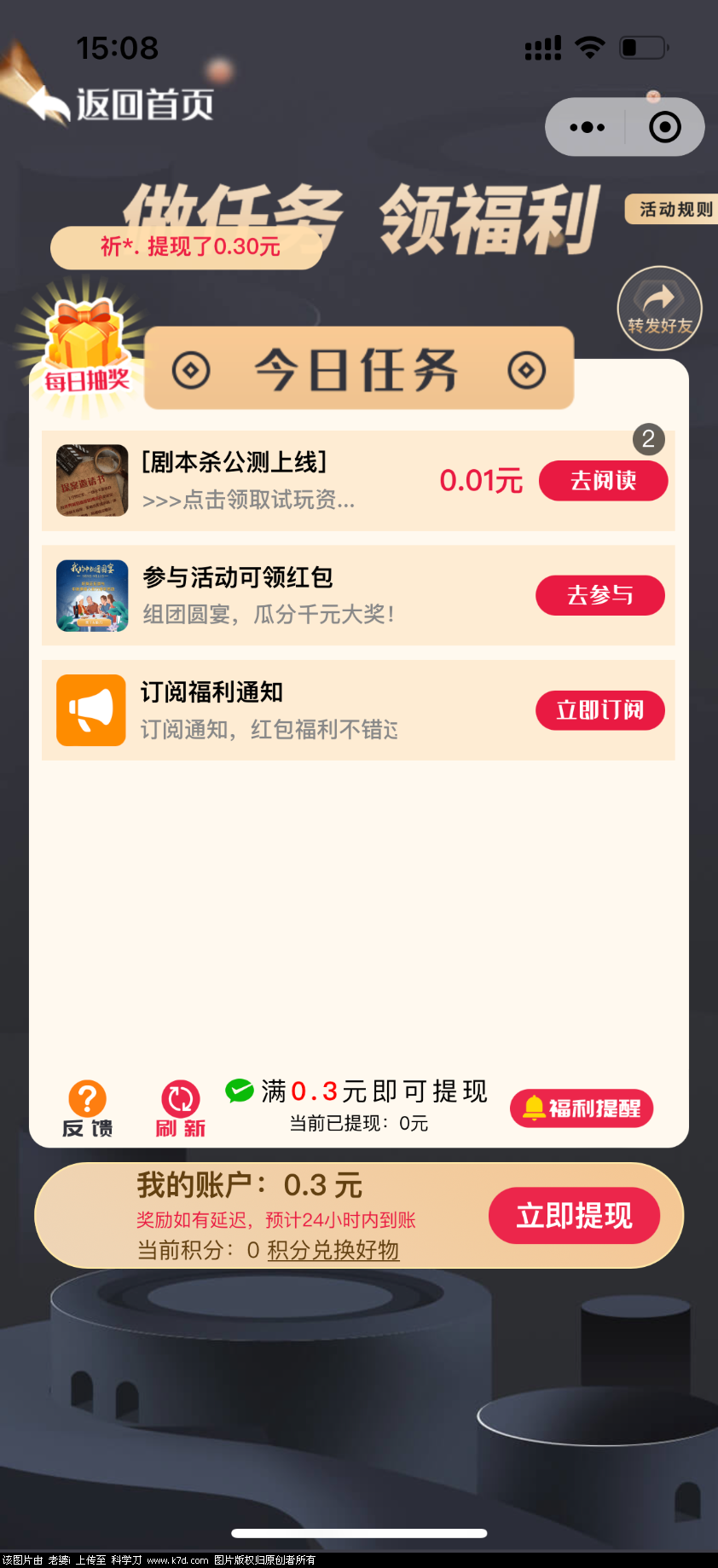
Task: Open the three-dot capsule menu
Action: (x=586, y=126)
